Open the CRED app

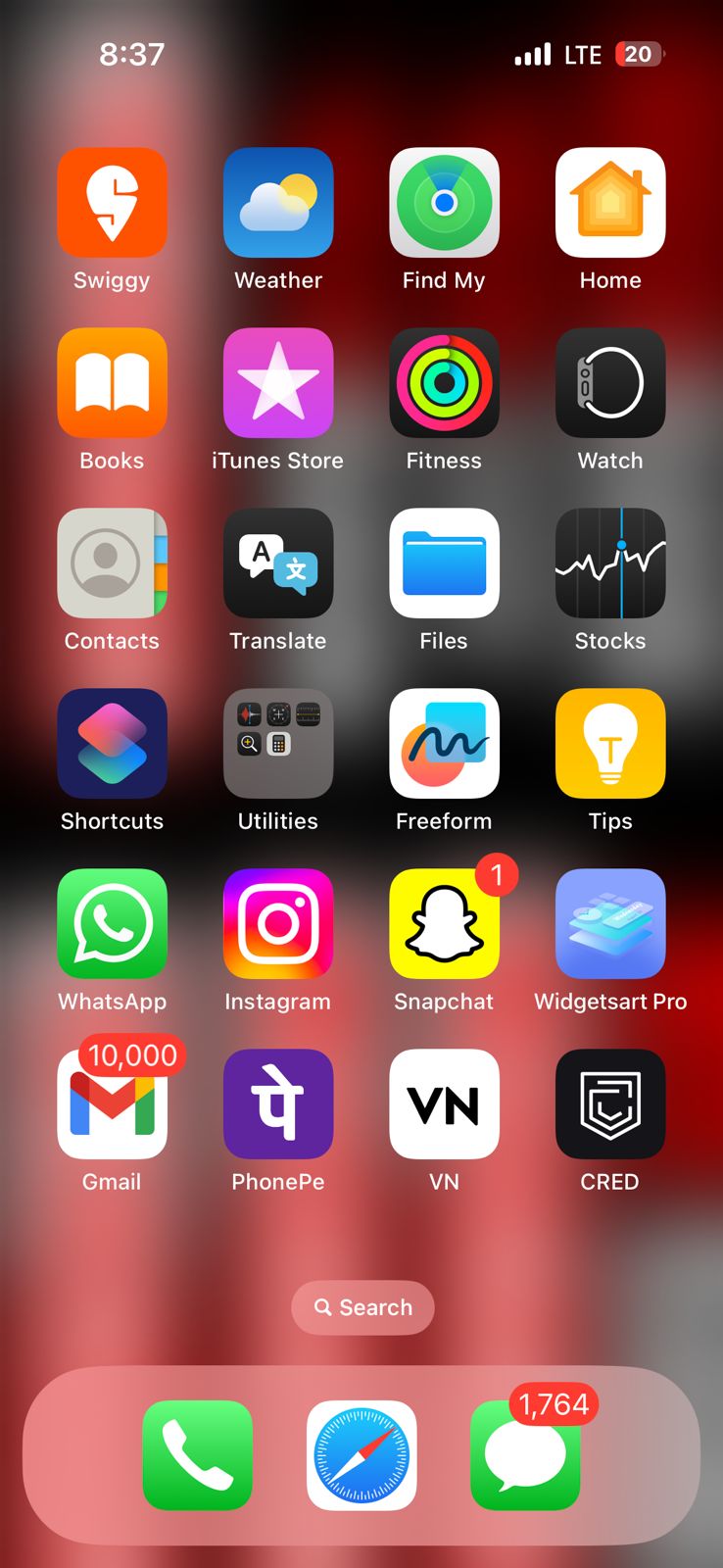[610, 1104]
